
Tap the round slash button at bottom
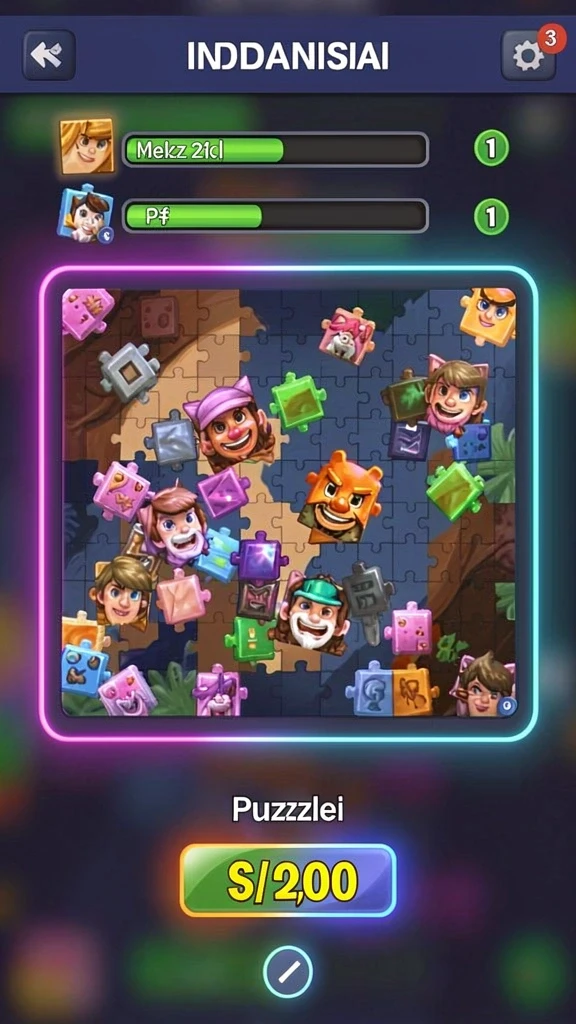click(x=288, y=972)
